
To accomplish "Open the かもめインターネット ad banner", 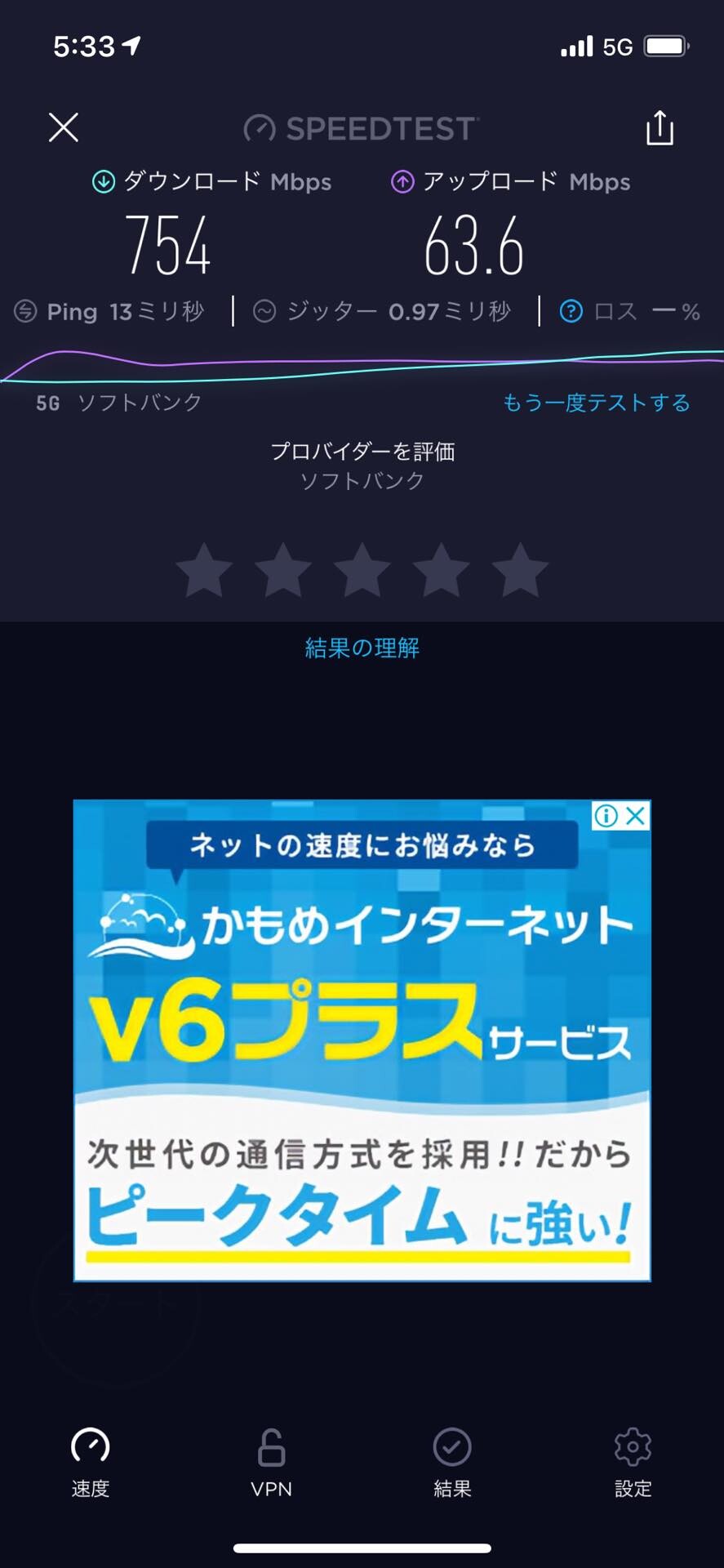I will coord(362,1040).
